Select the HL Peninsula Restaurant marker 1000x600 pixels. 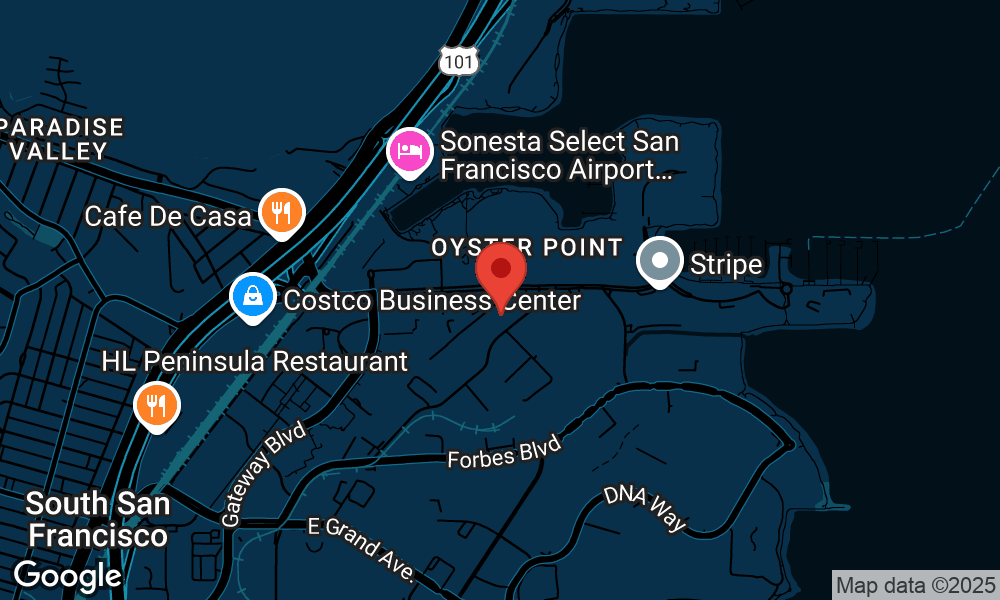[x=157, y=405]
